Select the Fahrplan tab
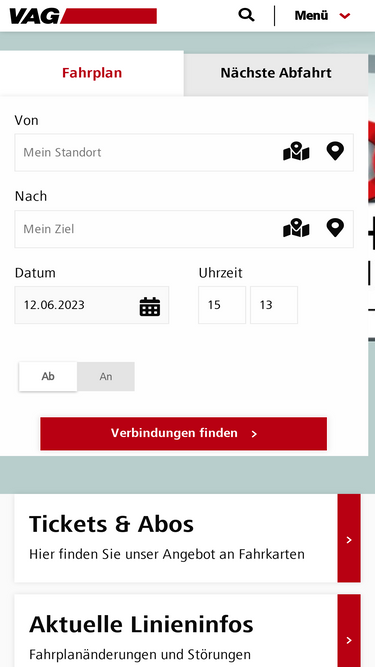The image size is (375, 667). [92, 73]
